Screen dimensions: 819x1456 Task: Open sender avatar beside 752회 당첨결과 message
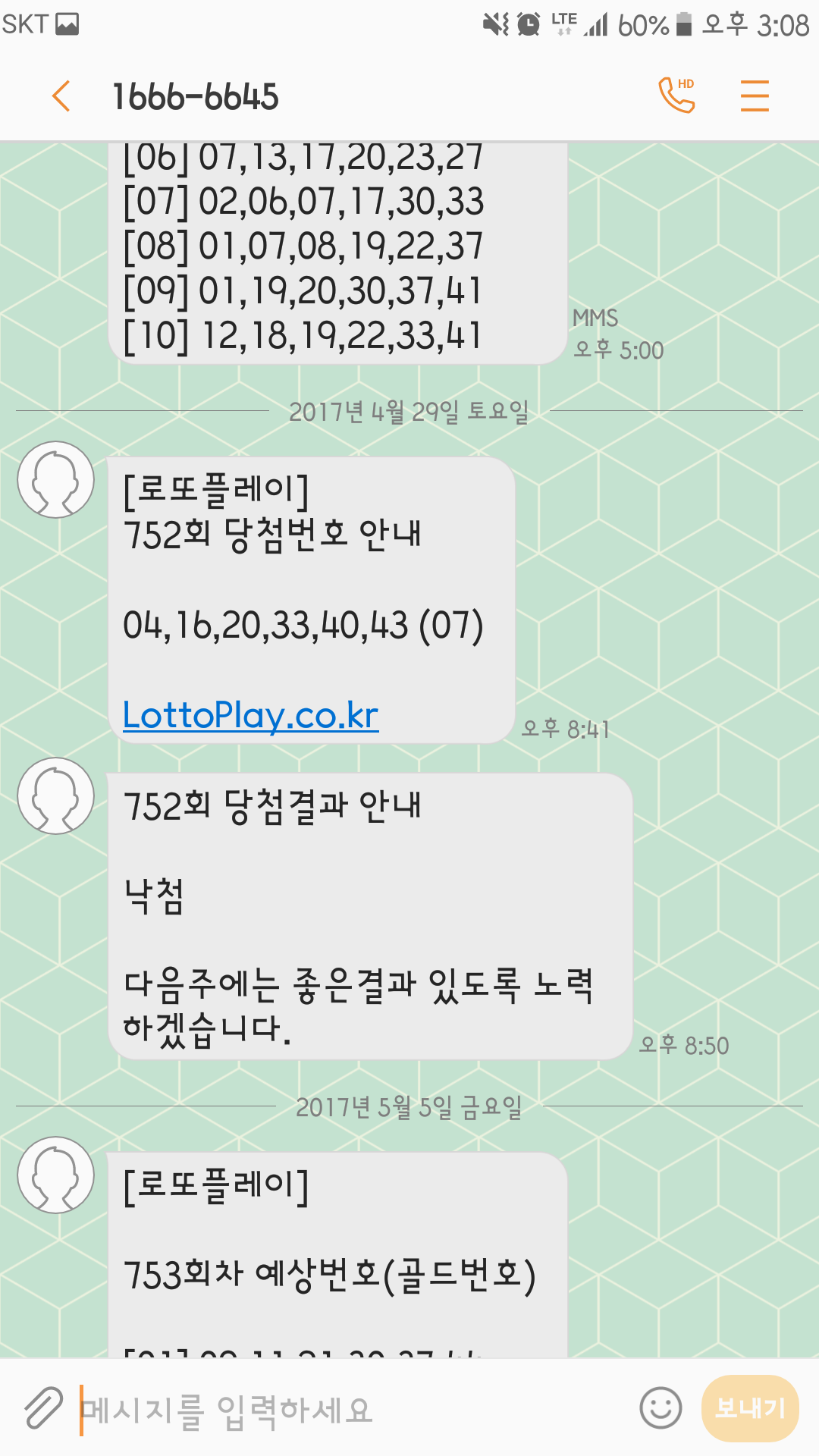pos(56,796)
